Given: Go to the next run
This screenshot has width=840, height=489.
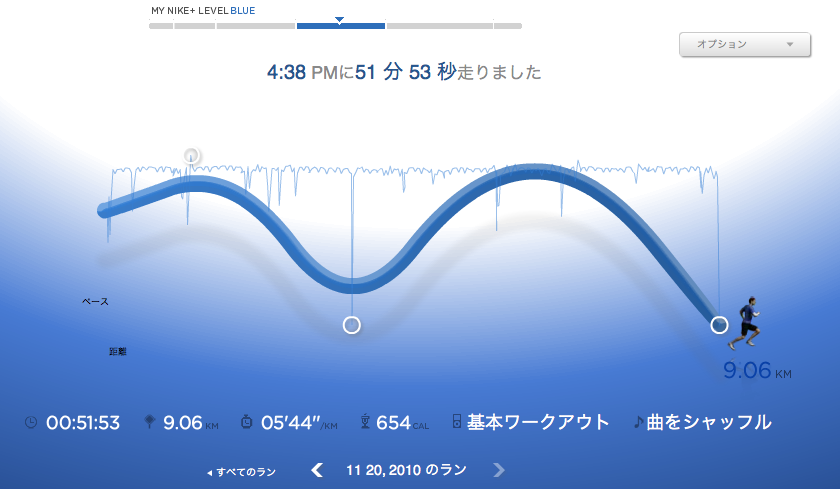Looking at the screenshot, I should tap(499, 469).
